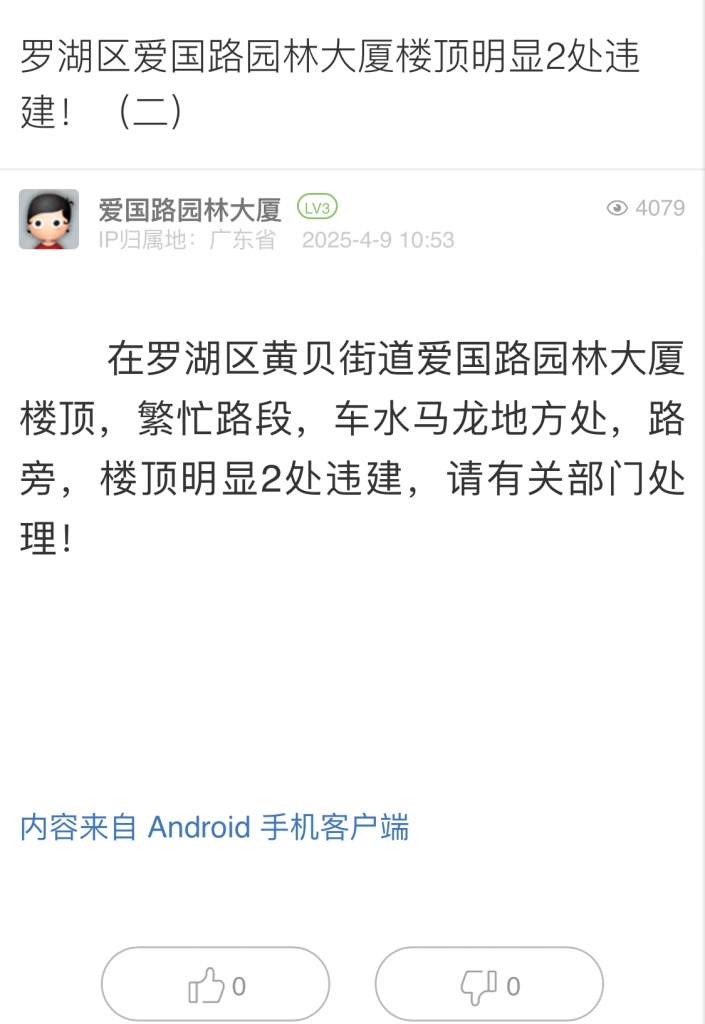Open the poster's avatar profile

[x=49, y=219]
